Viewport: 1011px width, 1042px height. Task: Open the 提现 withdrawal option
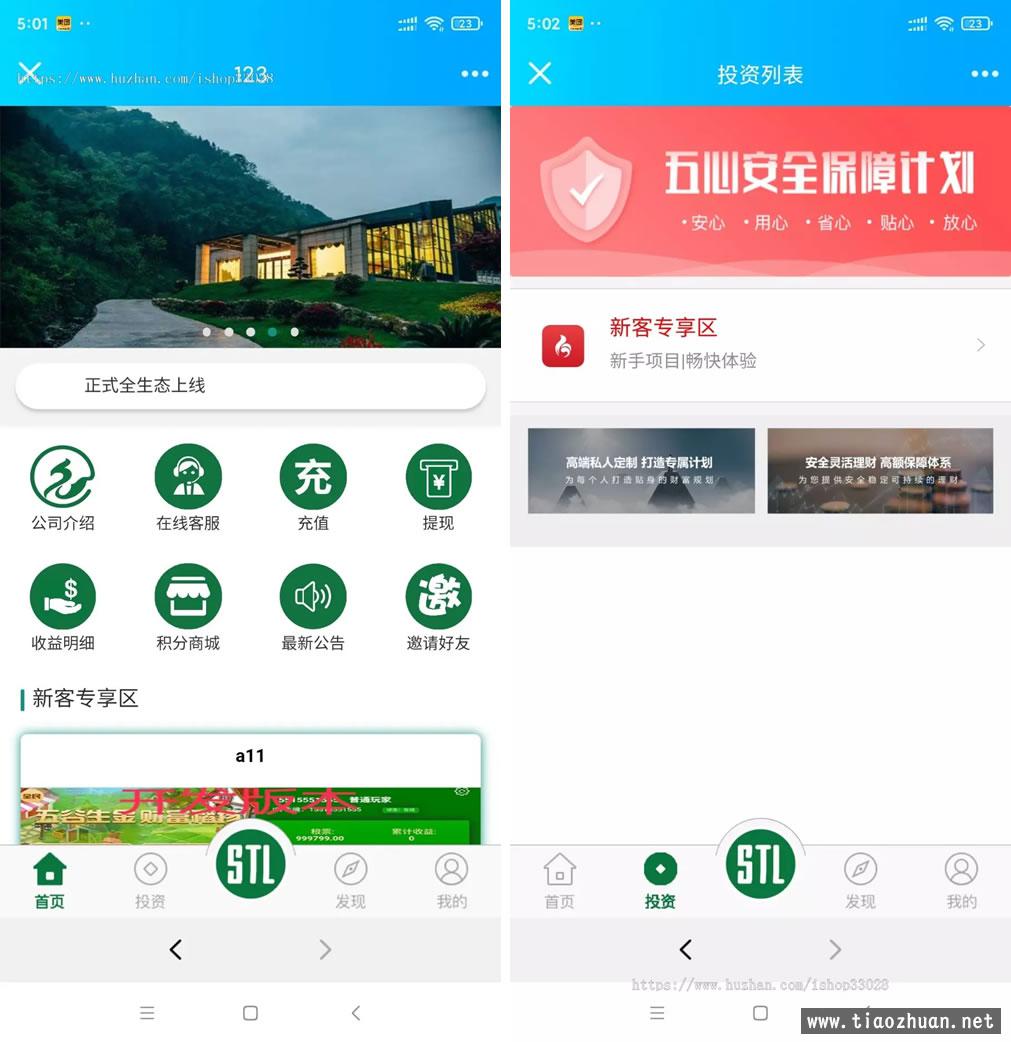pyautogui.click(x=438, y=488)
